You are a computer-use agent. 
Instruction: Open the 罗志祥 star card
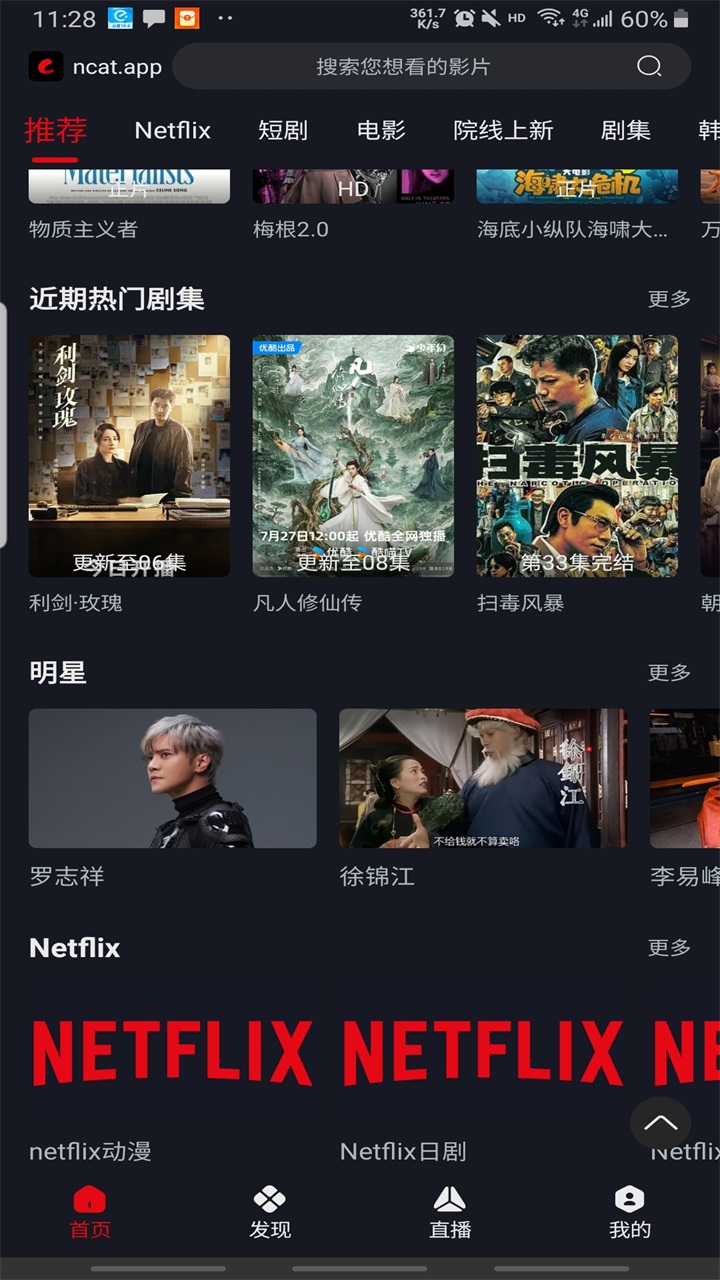click(172, 779)
